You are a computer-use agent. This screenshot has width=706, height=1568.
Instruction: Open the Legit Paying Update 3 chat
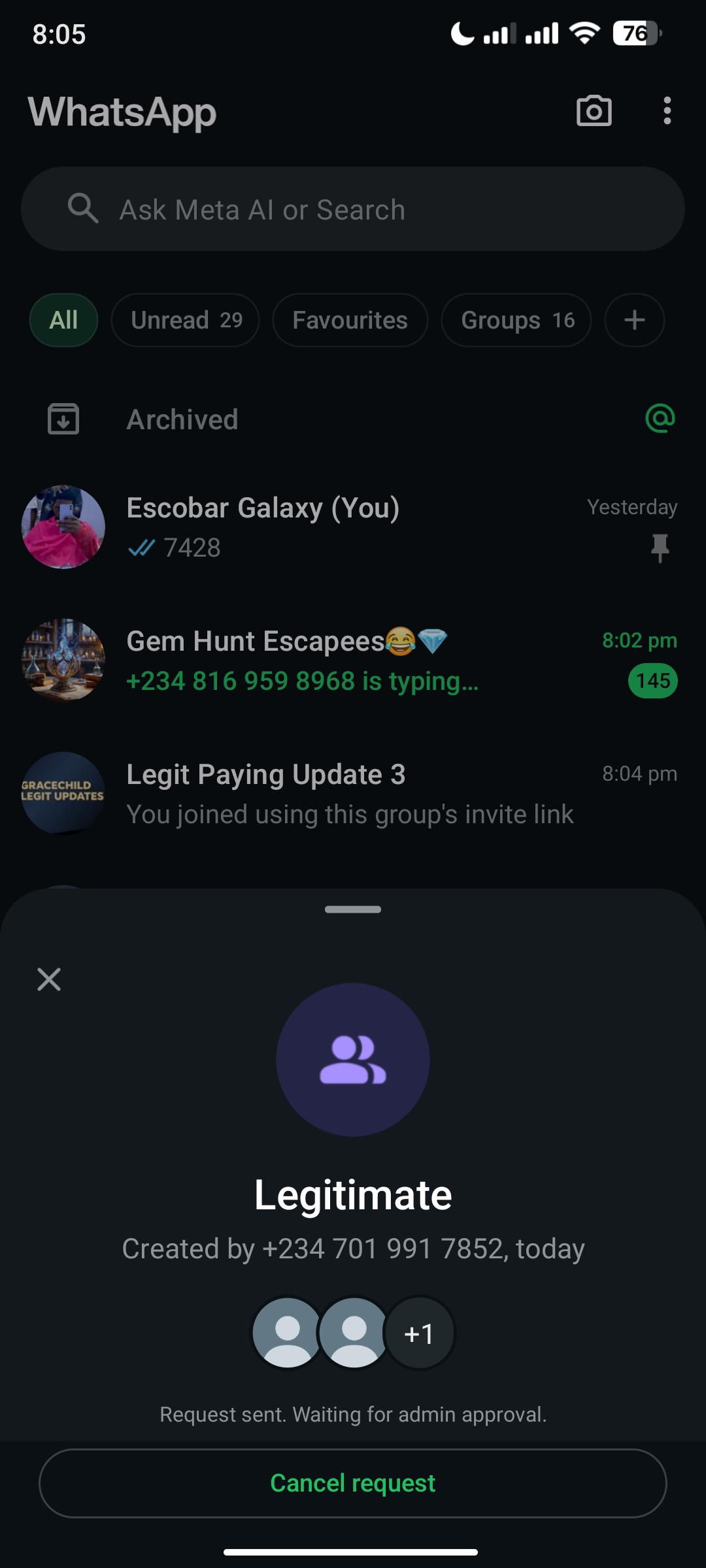353,793
